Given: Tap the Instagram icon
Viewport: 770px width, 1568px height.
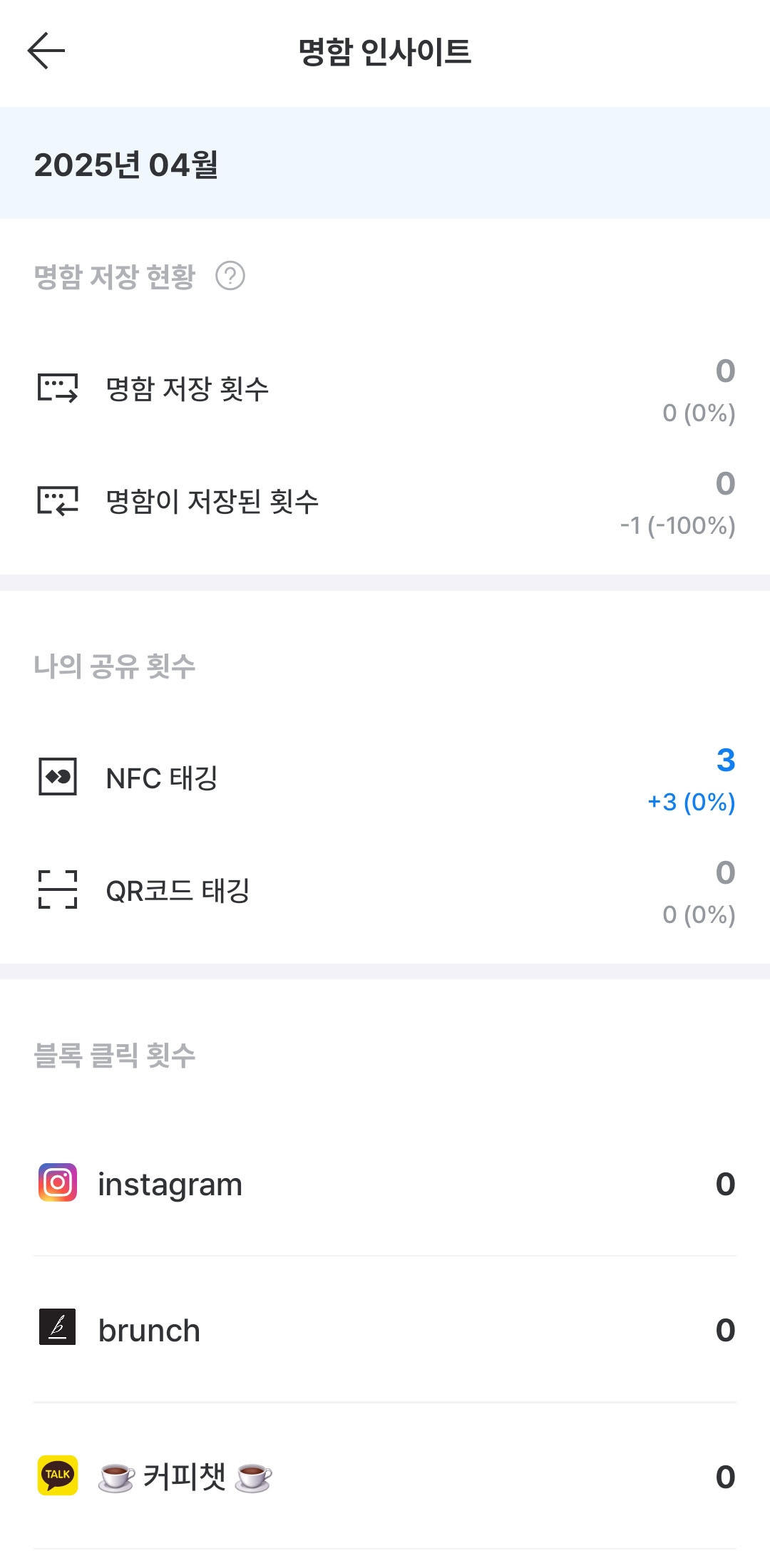Looking at the screenshot, I should click(58, 1183).
